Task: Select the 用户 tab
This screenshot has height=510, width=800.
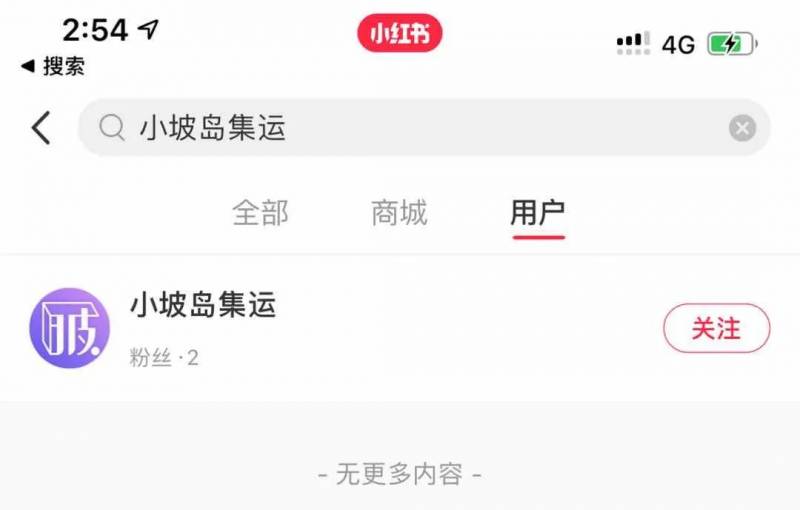Action: pos(537,212)
